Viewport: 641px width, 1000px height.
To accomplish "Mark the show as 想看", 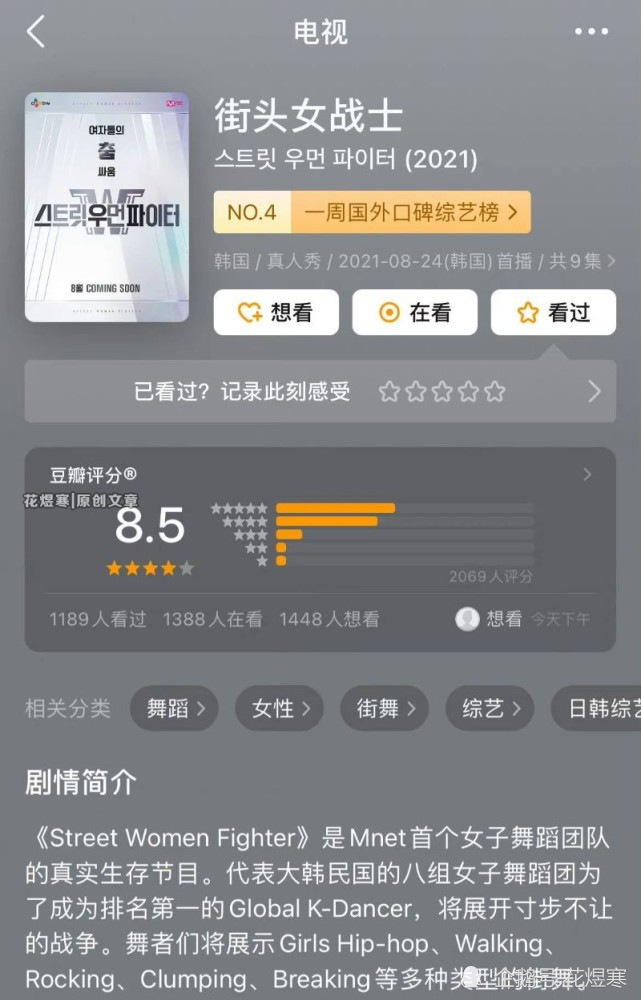I will pyautogui.click(x=276, y=312).
